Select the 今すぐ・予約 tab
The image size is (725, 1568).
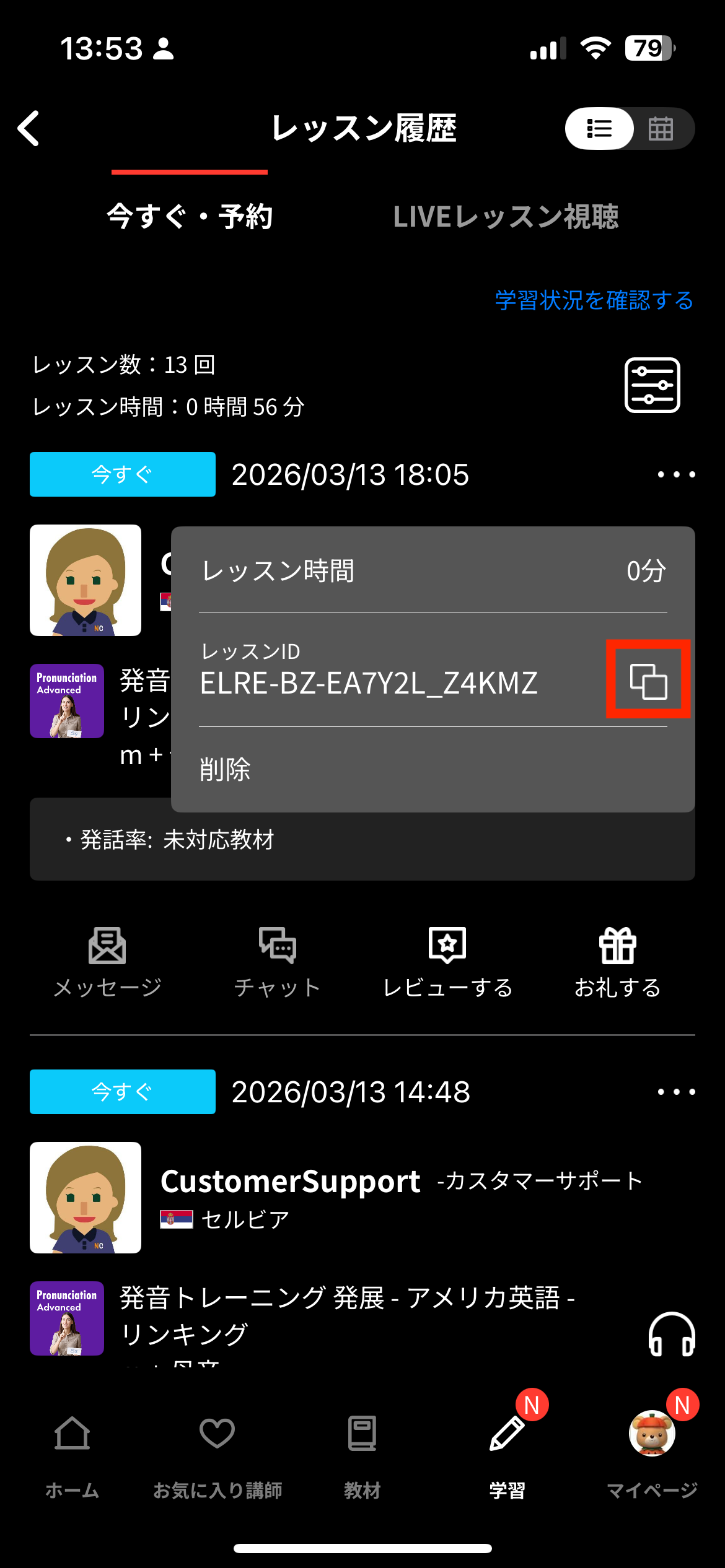pyautogui.click(x=190, y=217)
